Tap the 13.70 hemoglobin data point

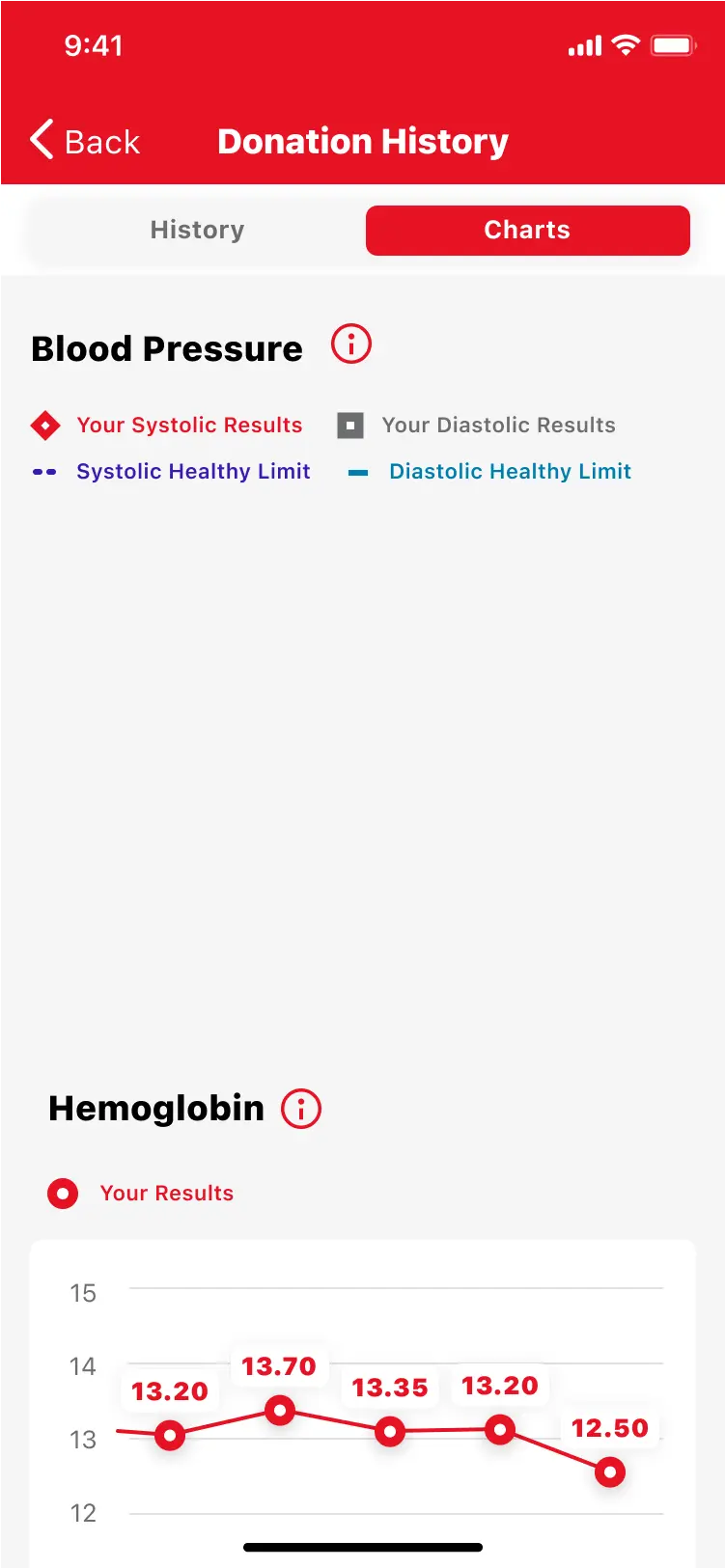click(280, 1411)
